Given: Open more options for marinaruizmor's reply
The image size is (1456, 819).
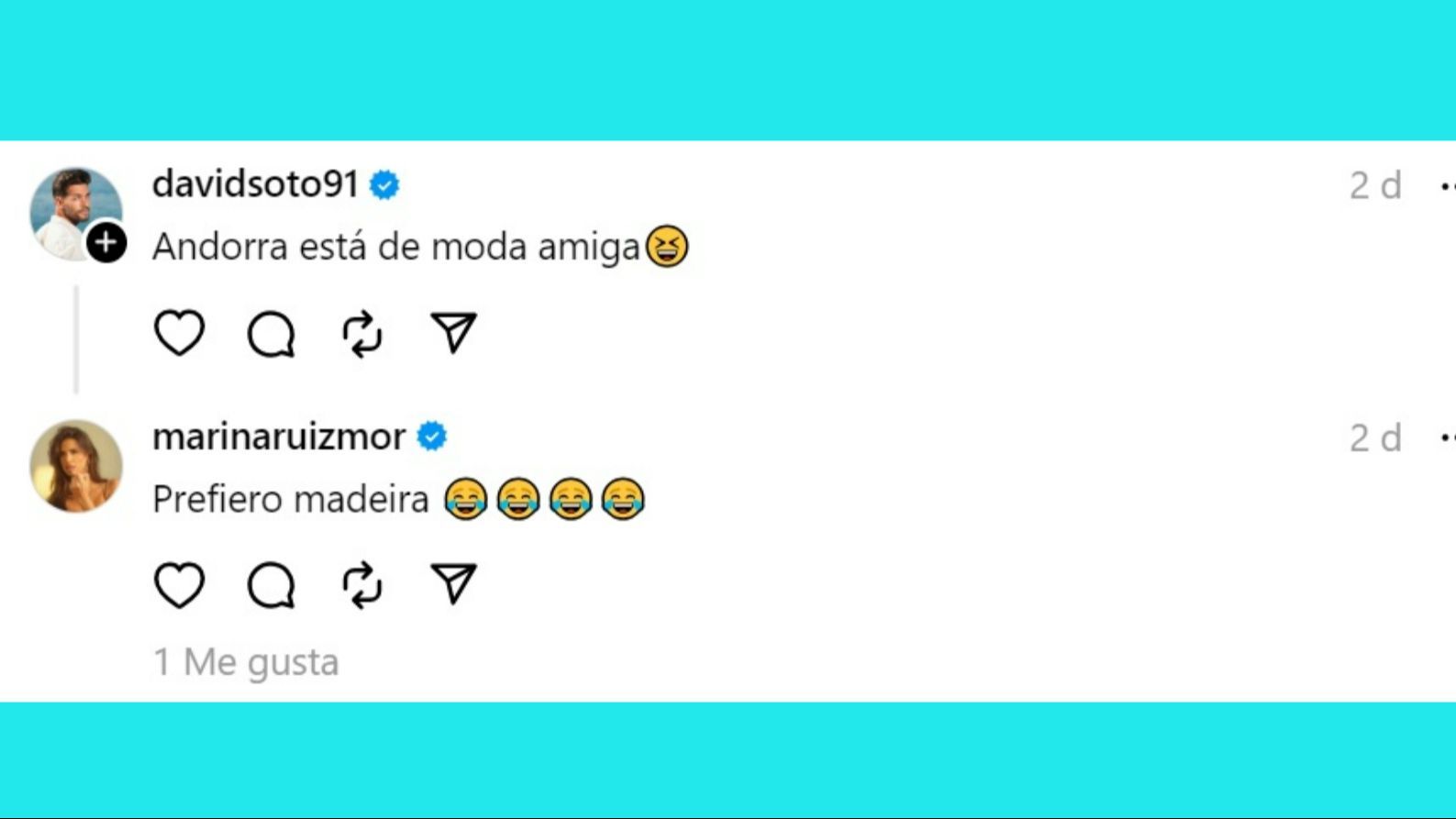Looking at the screenshot, I should pyautogui.click(x=1447, y=438).
